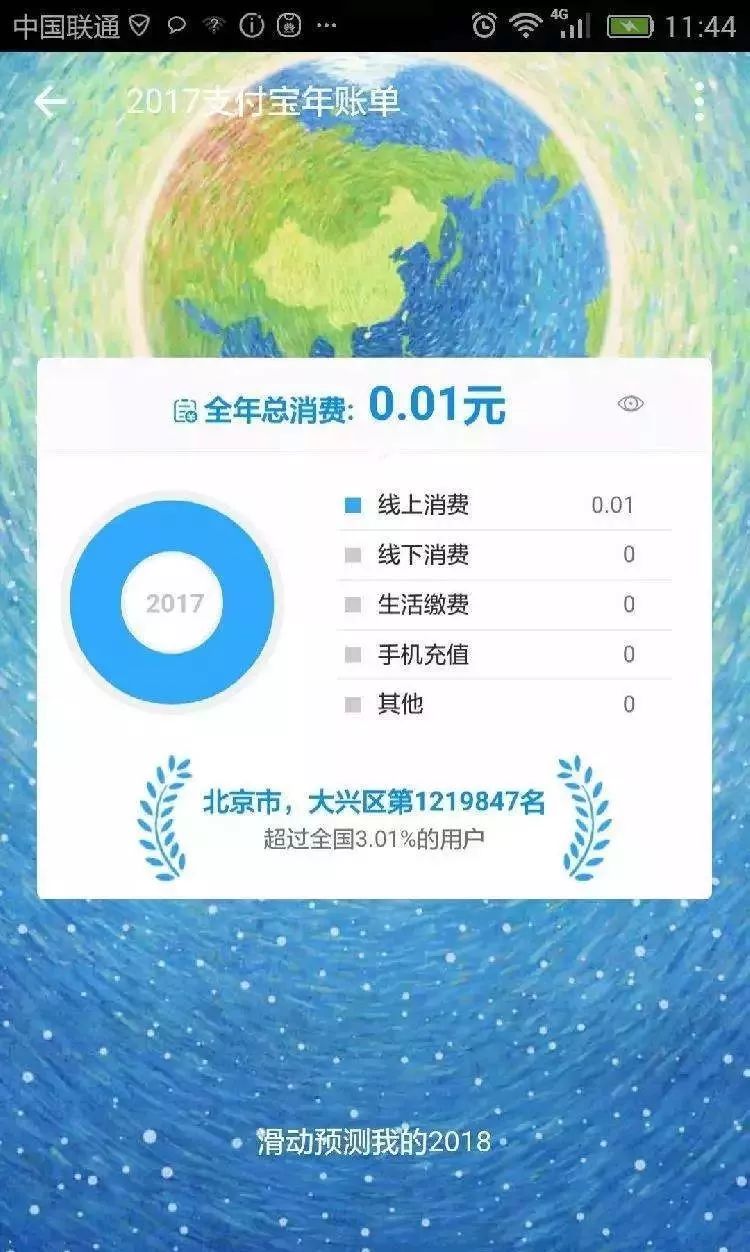Go back from the 2017 Alipay annual bill

pyautogui.click(x=50, y=101)
